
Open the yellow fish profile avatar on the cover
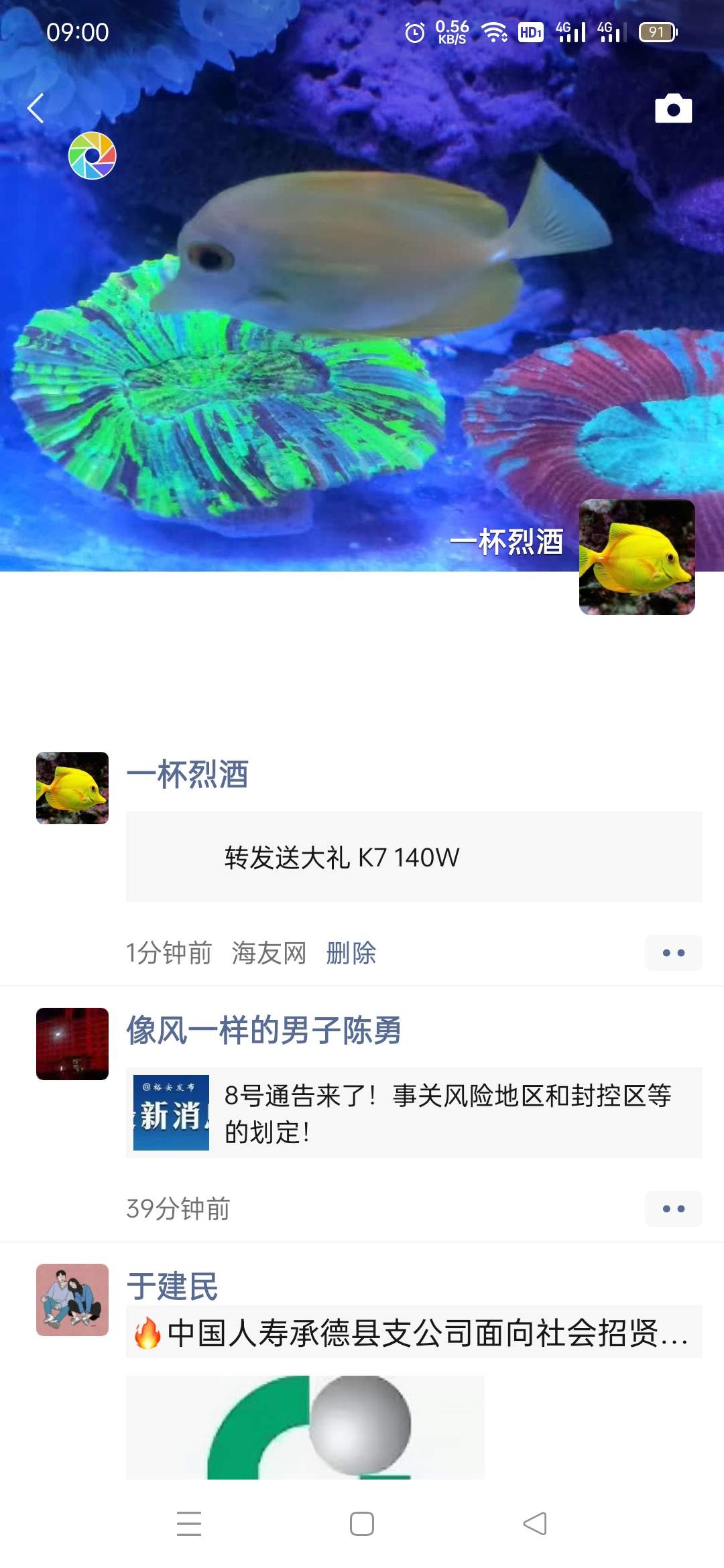pos(636,557)
